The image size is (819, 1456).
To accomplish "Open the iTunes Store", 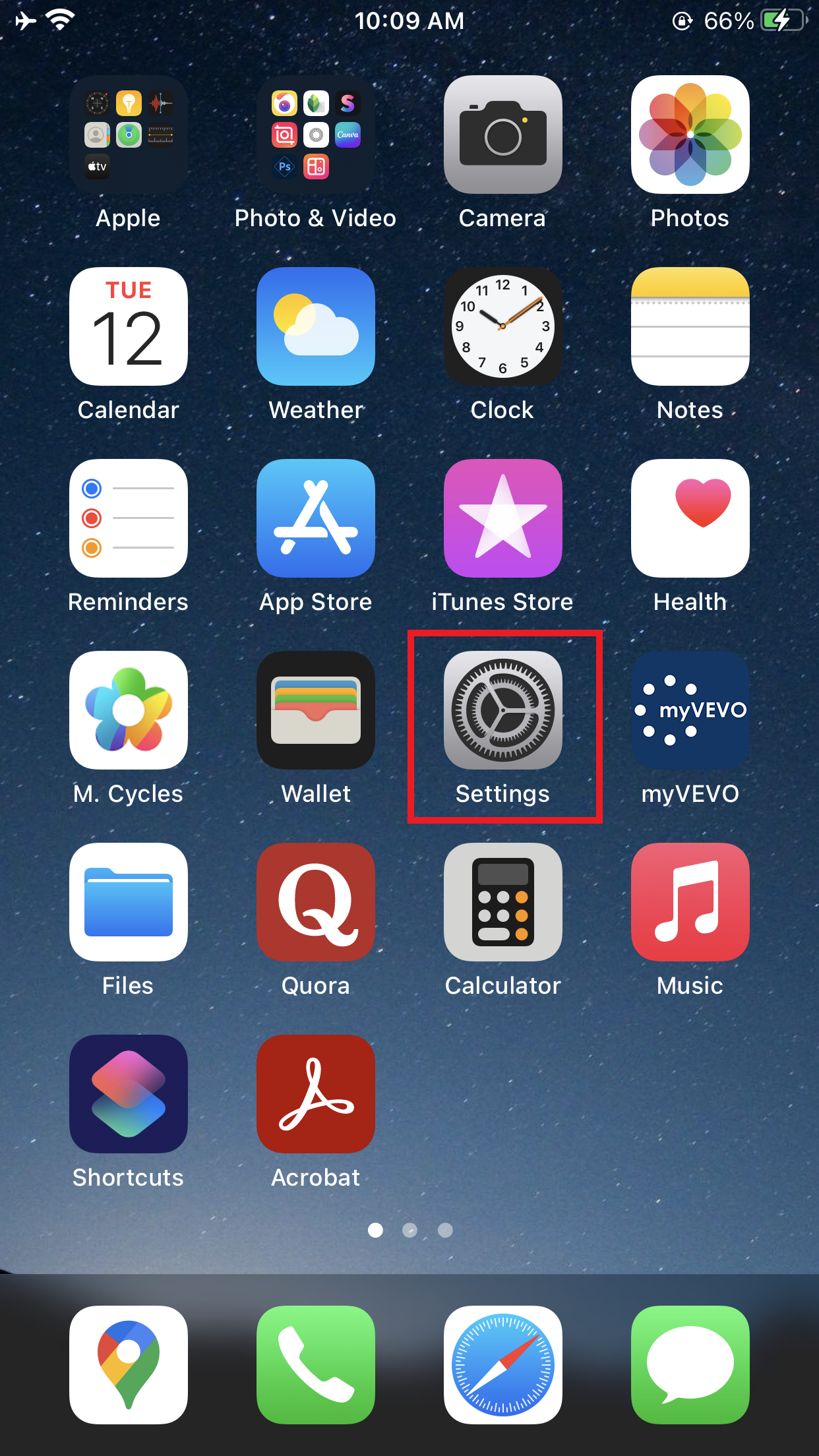I will tap(503, 518).
